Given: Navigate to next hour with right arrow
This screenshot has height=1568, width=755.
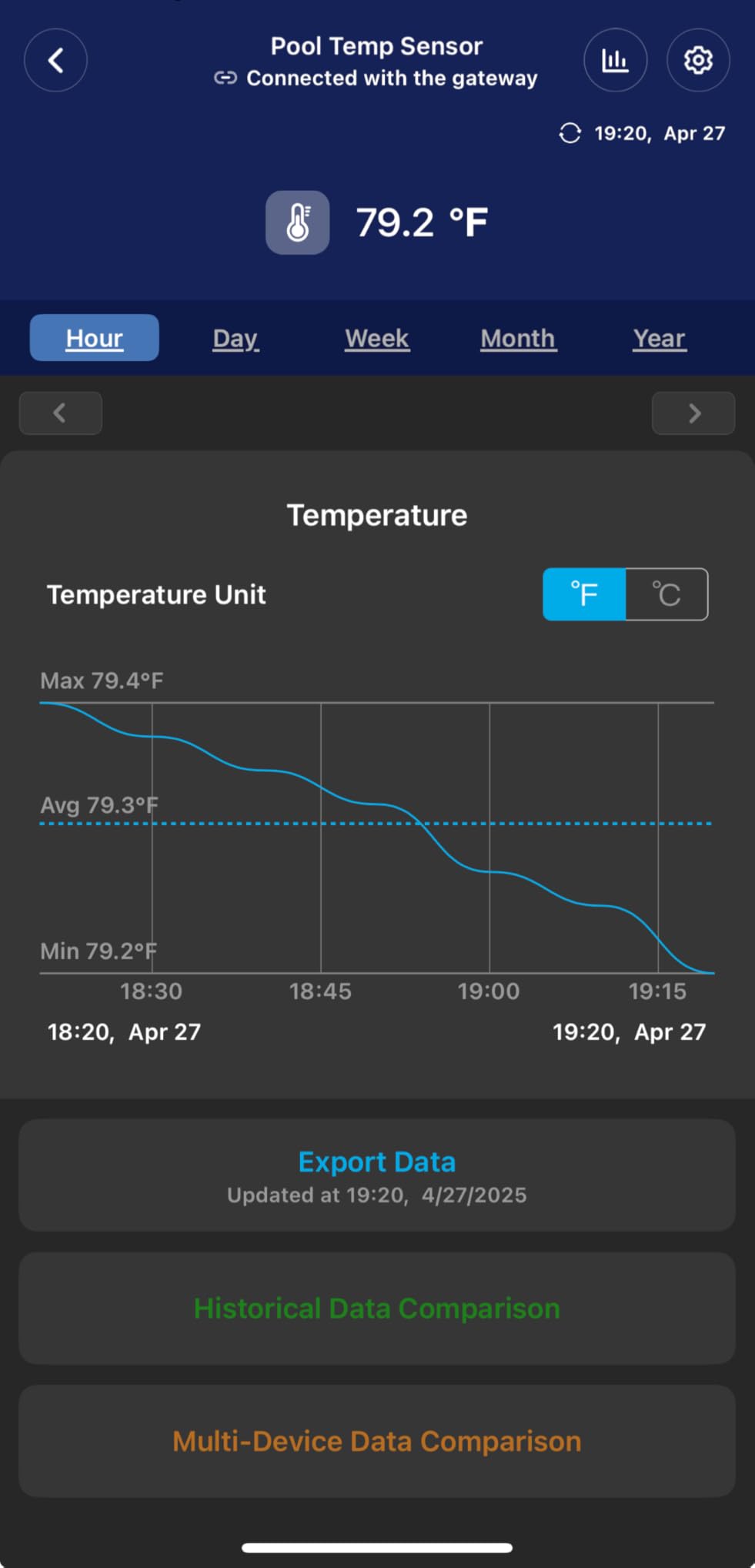Looking at the screenshot, I should click(x=693, y=413).
